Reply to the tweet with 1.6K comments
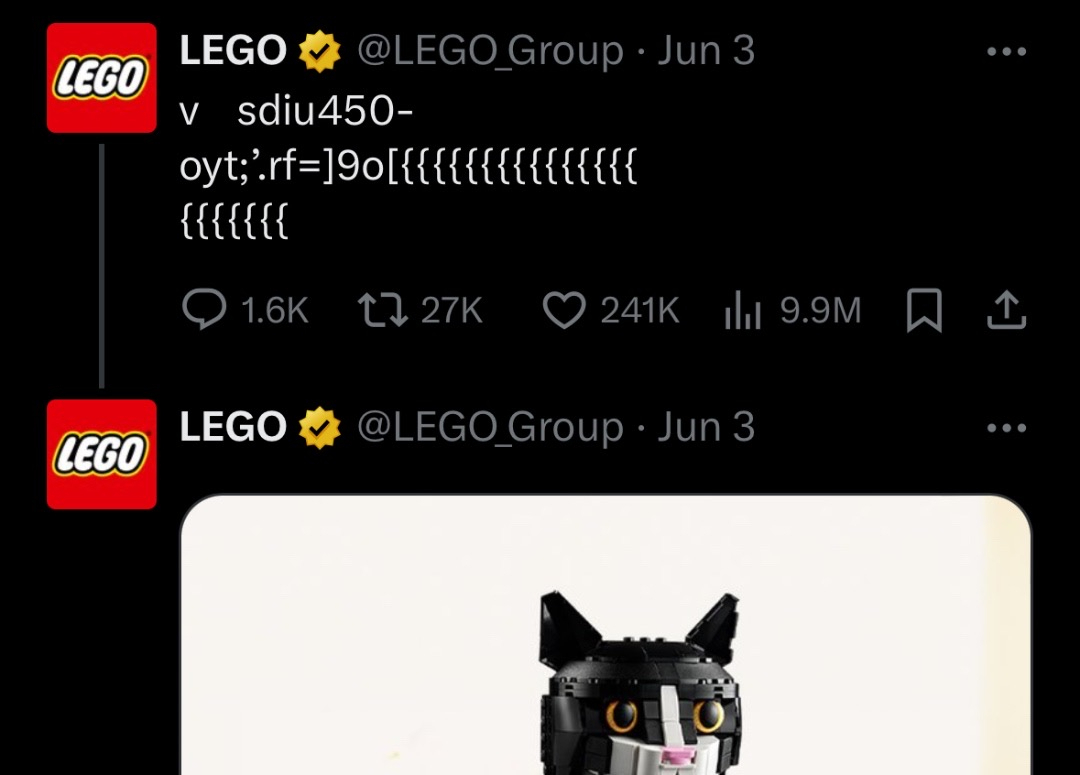The image size is (1080, 775). tap(204, 311)
